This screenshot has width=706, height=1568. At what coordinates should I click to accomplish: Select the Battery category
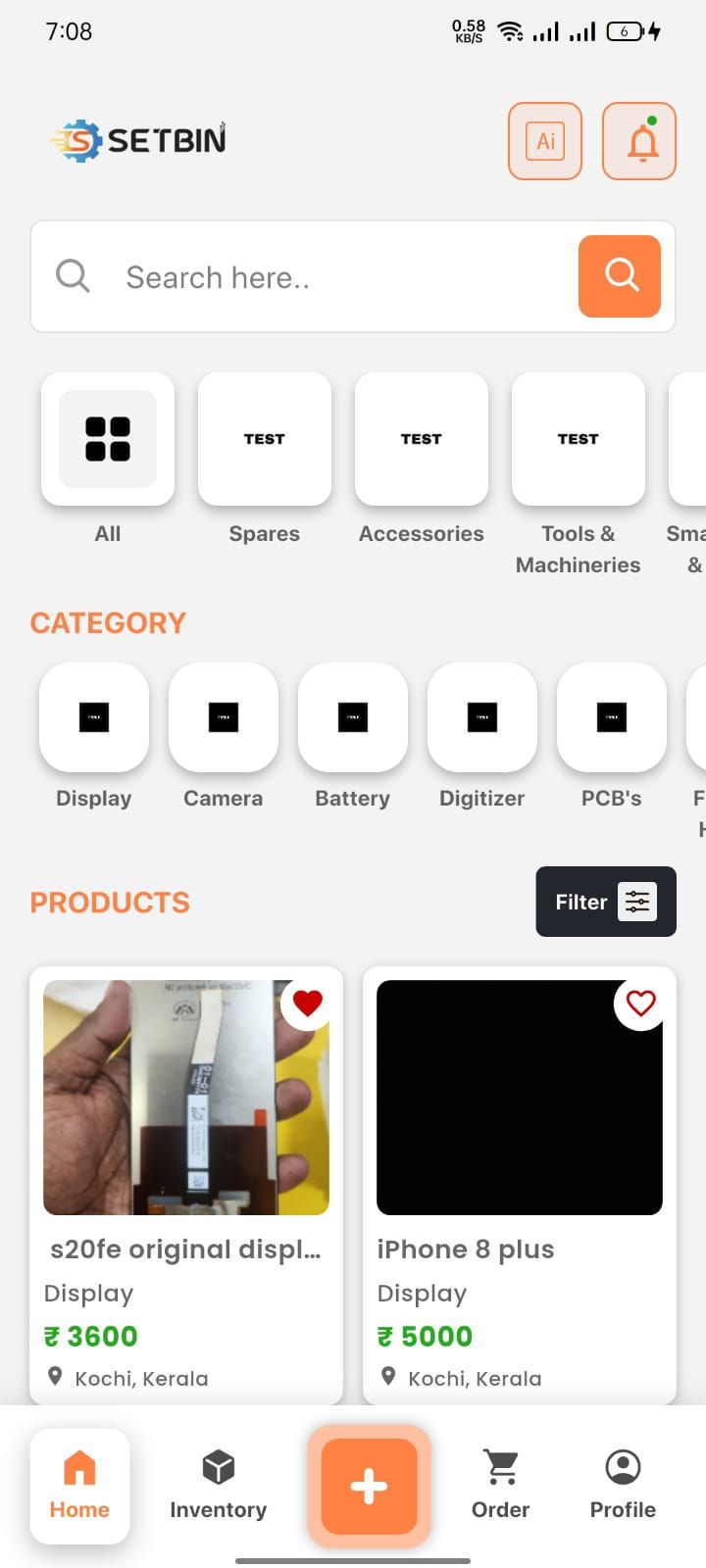coord(352,717)
